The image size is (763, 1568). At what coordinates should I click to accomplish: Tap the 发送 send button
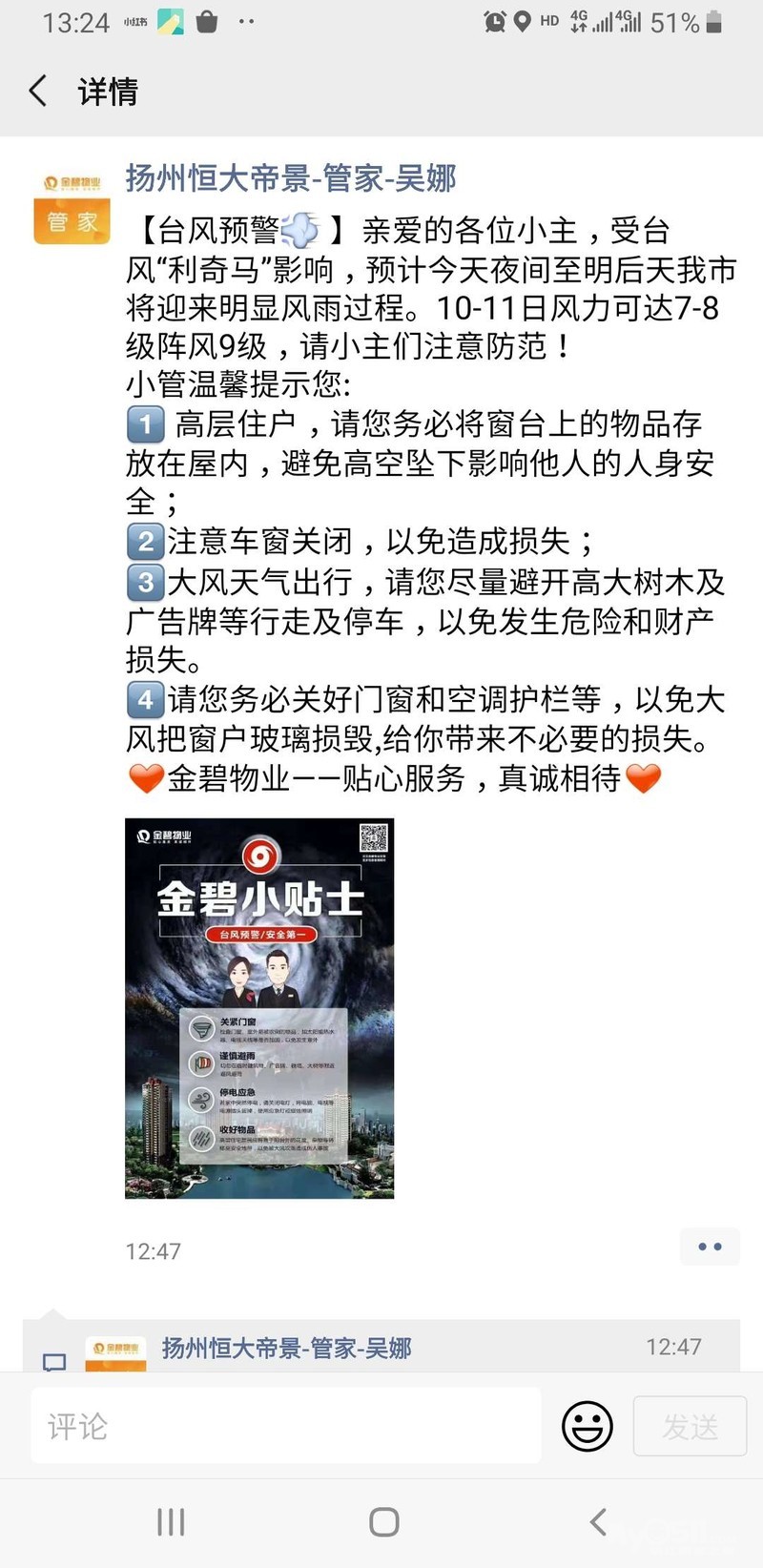pyautogui.click(x=690, y=1426)
